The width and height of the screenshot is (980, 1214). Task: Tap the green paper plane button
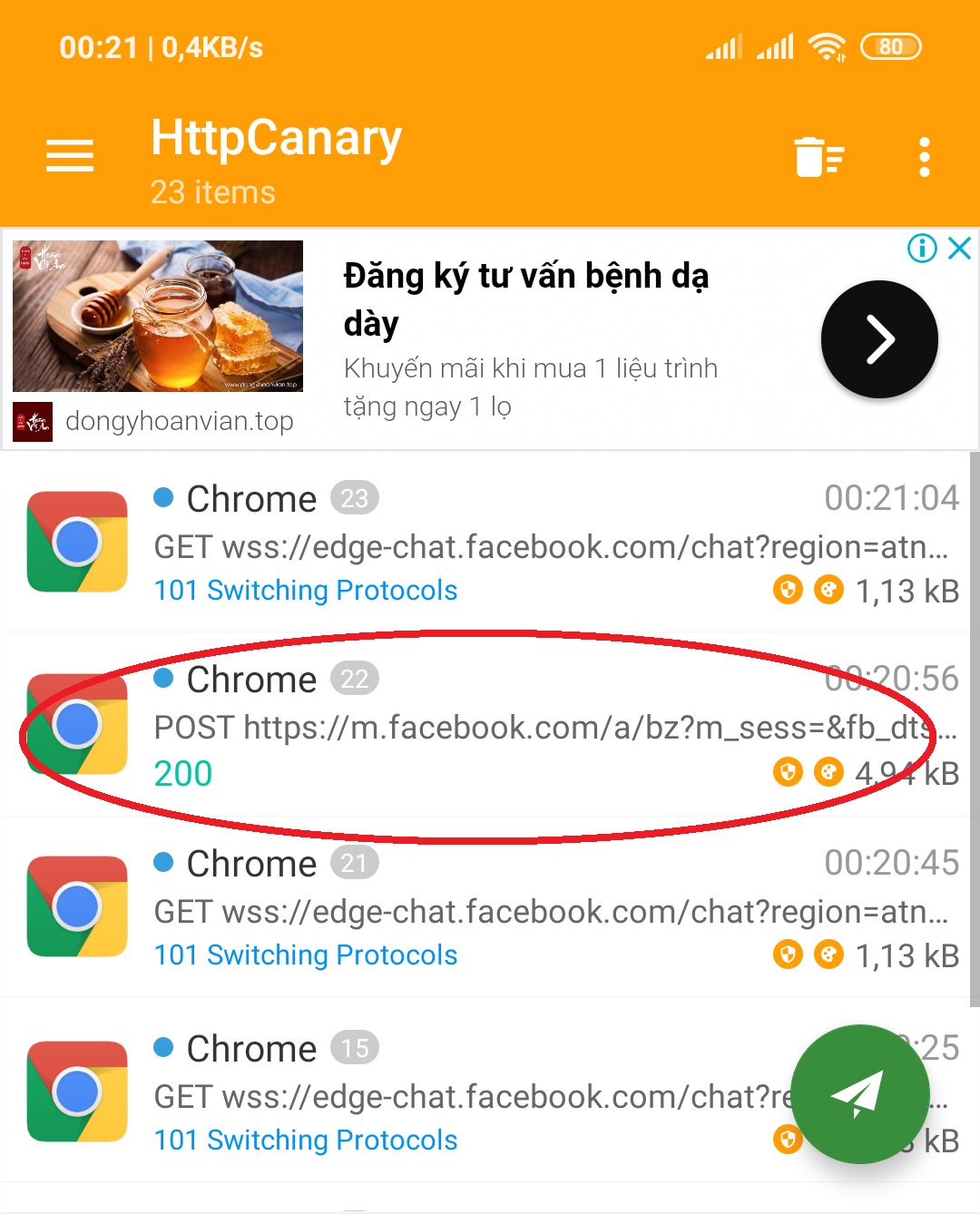pos(859,1093)
